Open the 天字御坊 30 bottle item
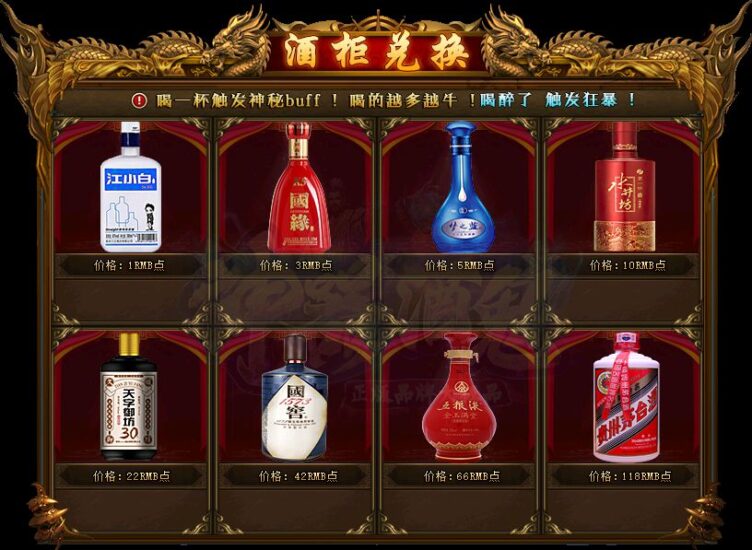Screen dimensions: 752x550 pyautogui.click(x=129, y=398)
